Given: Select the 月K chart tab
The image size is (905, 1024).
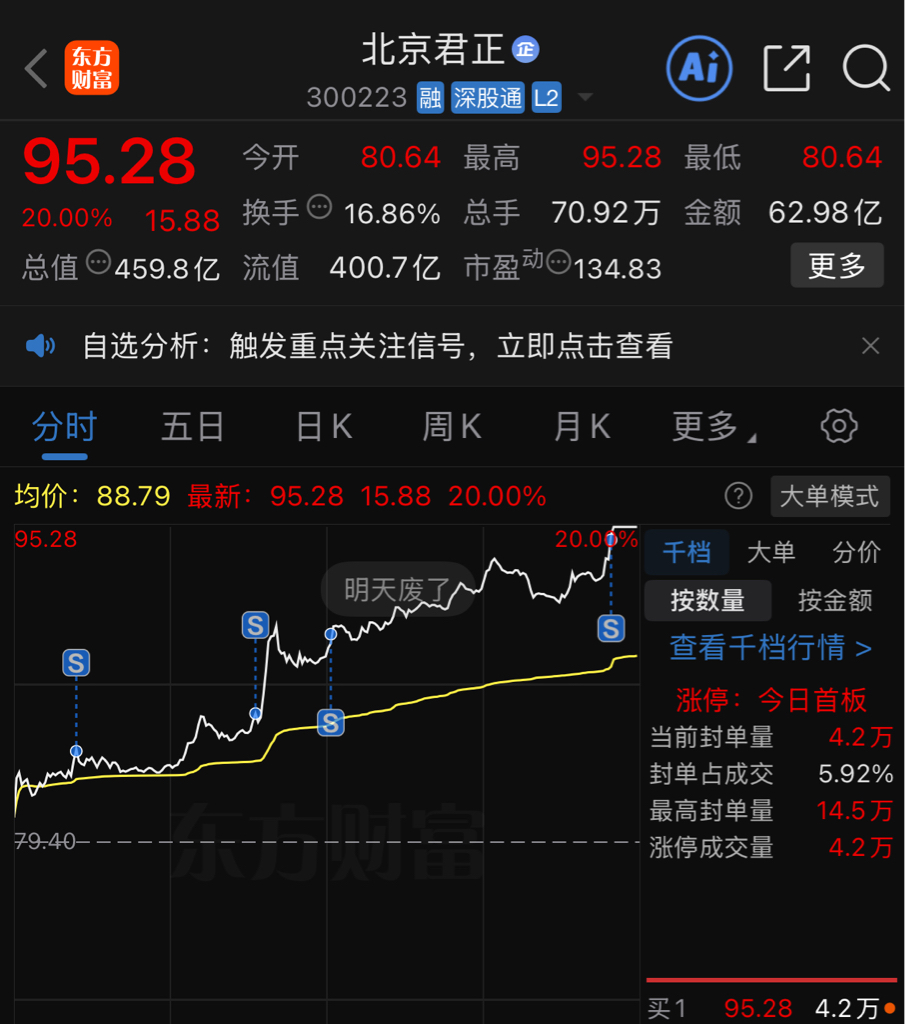Looking at the screenshot, I should 582,427.
